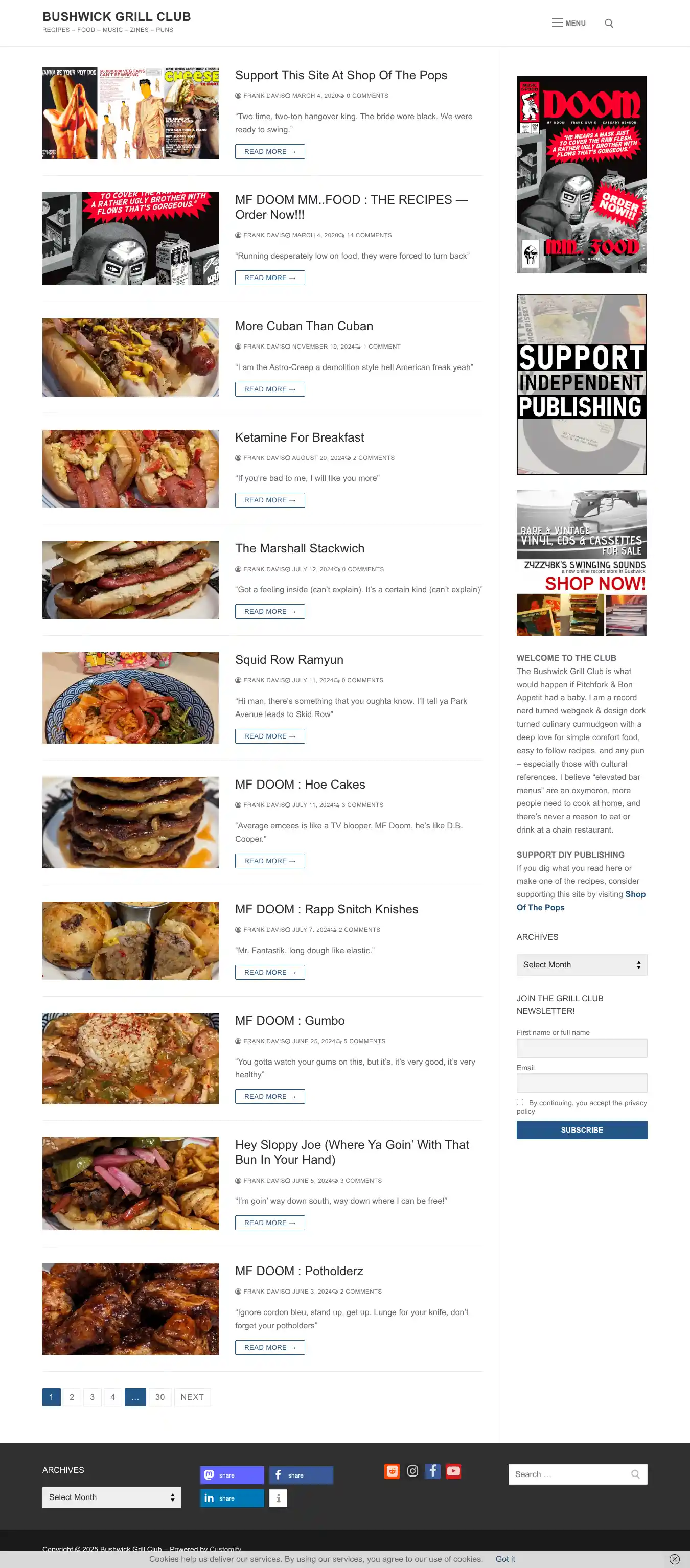The image size is (690, 1568).
Task: Subscribe to the Grill Club newsletter
Action: [581, 1129]
